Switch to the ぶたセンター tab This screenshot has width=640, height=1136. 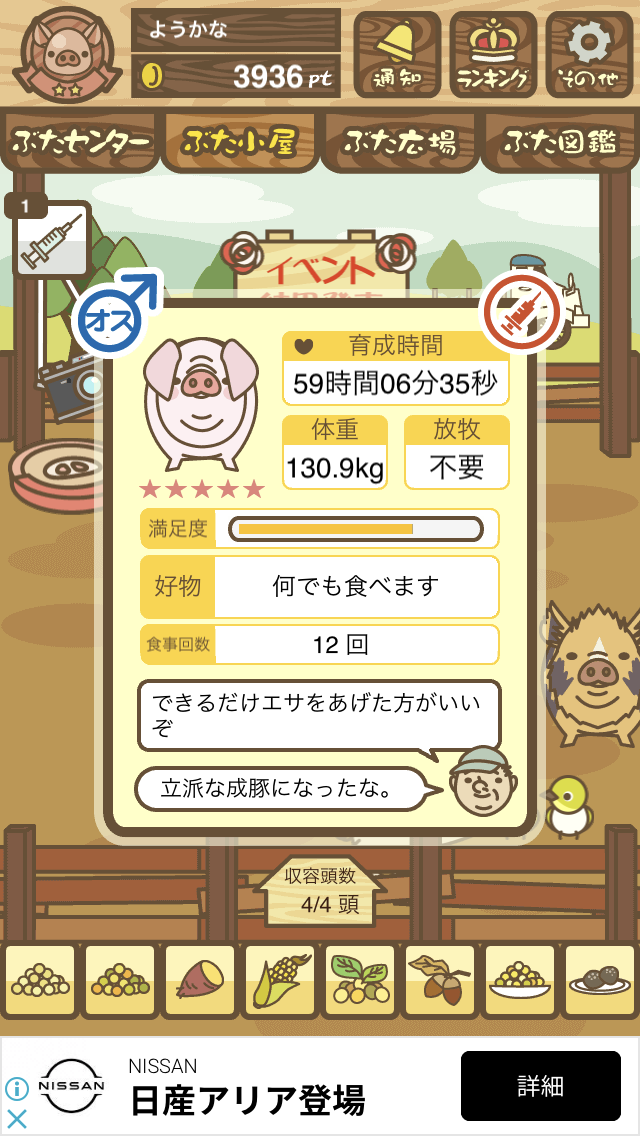click(x=80, y=142)
